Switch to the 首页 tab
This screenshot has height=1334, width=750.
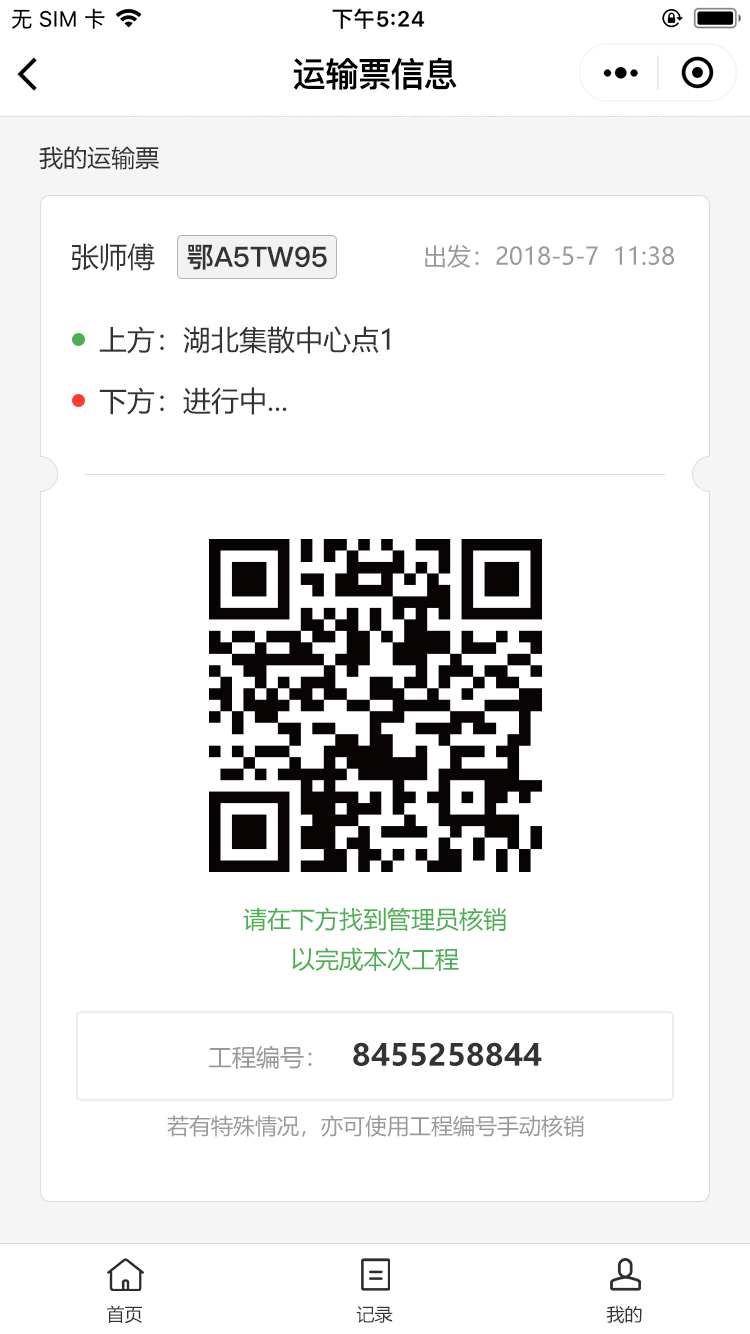[125, 1290]
